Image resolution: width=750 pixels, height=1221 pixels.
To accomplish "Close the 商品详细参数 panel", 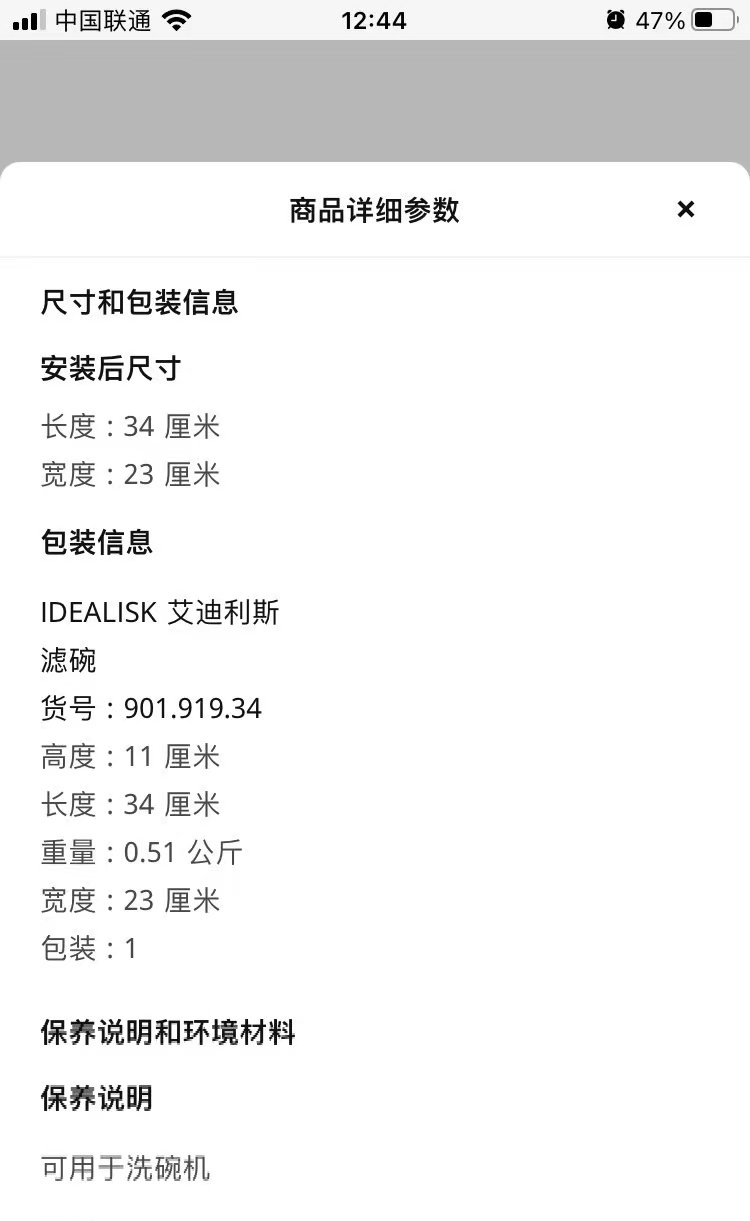I will click(685, 209).
